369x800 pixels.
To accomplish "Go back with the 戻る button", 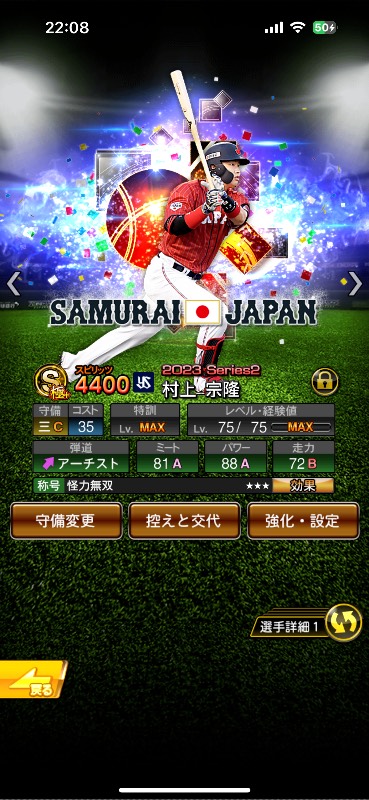I will (x=33, y=680).
